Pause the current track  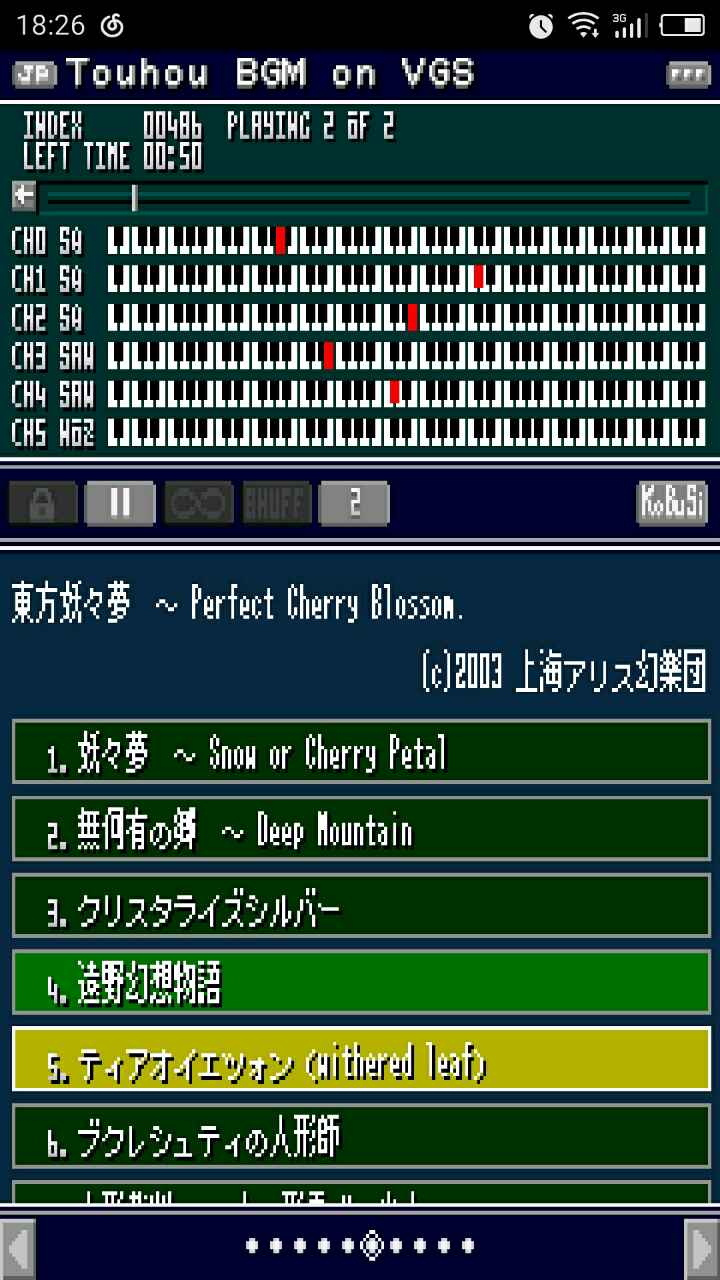[120, 503]
